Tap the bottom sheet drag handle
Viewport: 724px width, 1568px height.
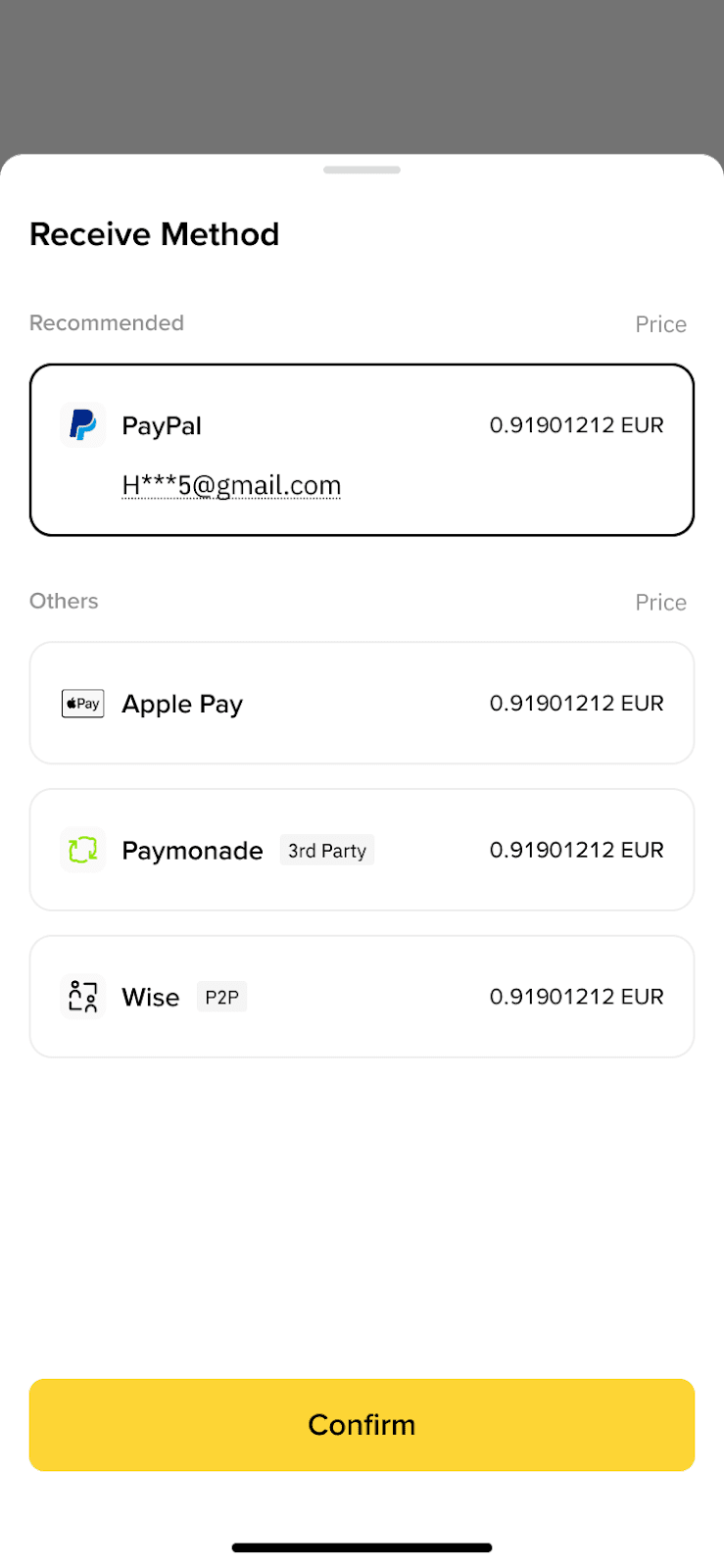click(362, 171)
